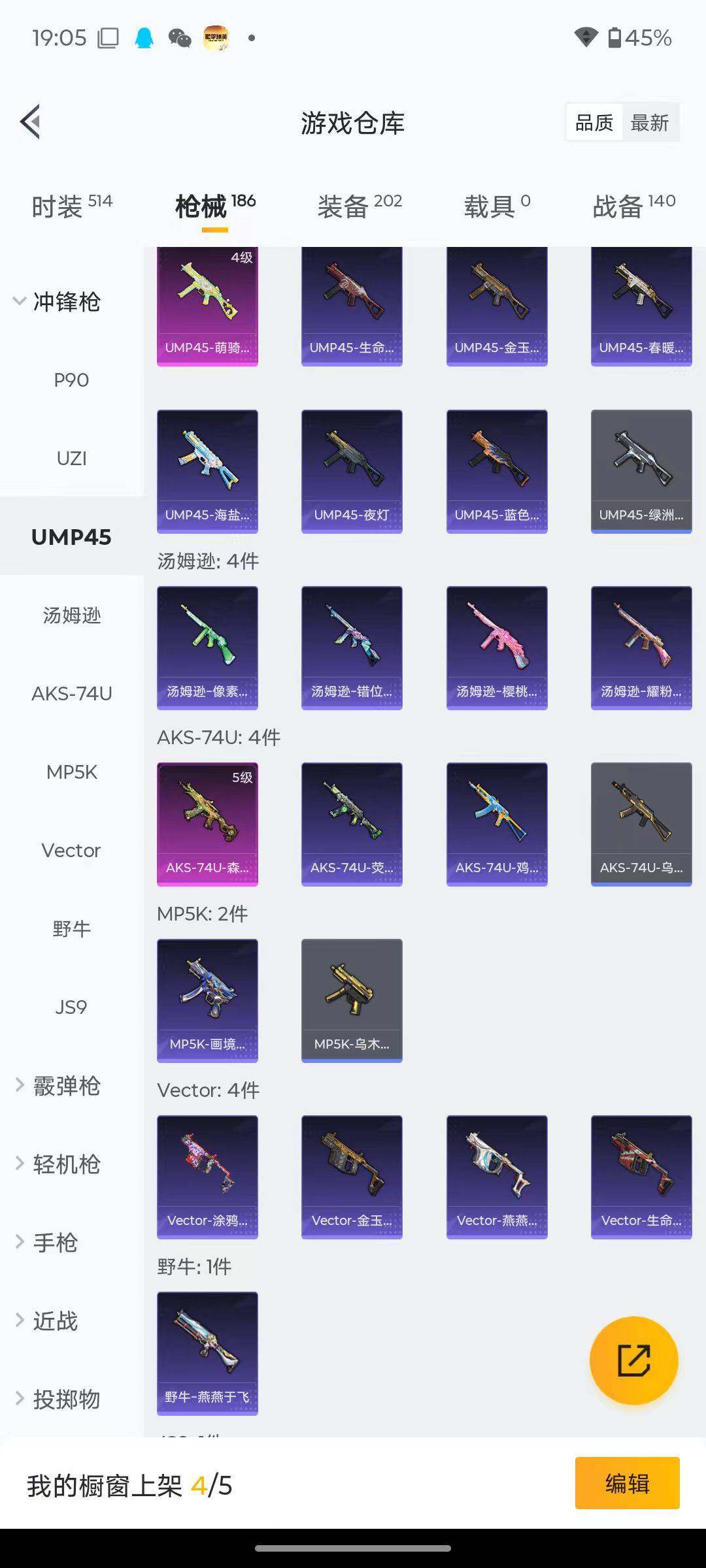Image resolution: width=706 pixels, height=1568 pixels.
Task: Sort warehouse by 最新
Action: [649, 123]
